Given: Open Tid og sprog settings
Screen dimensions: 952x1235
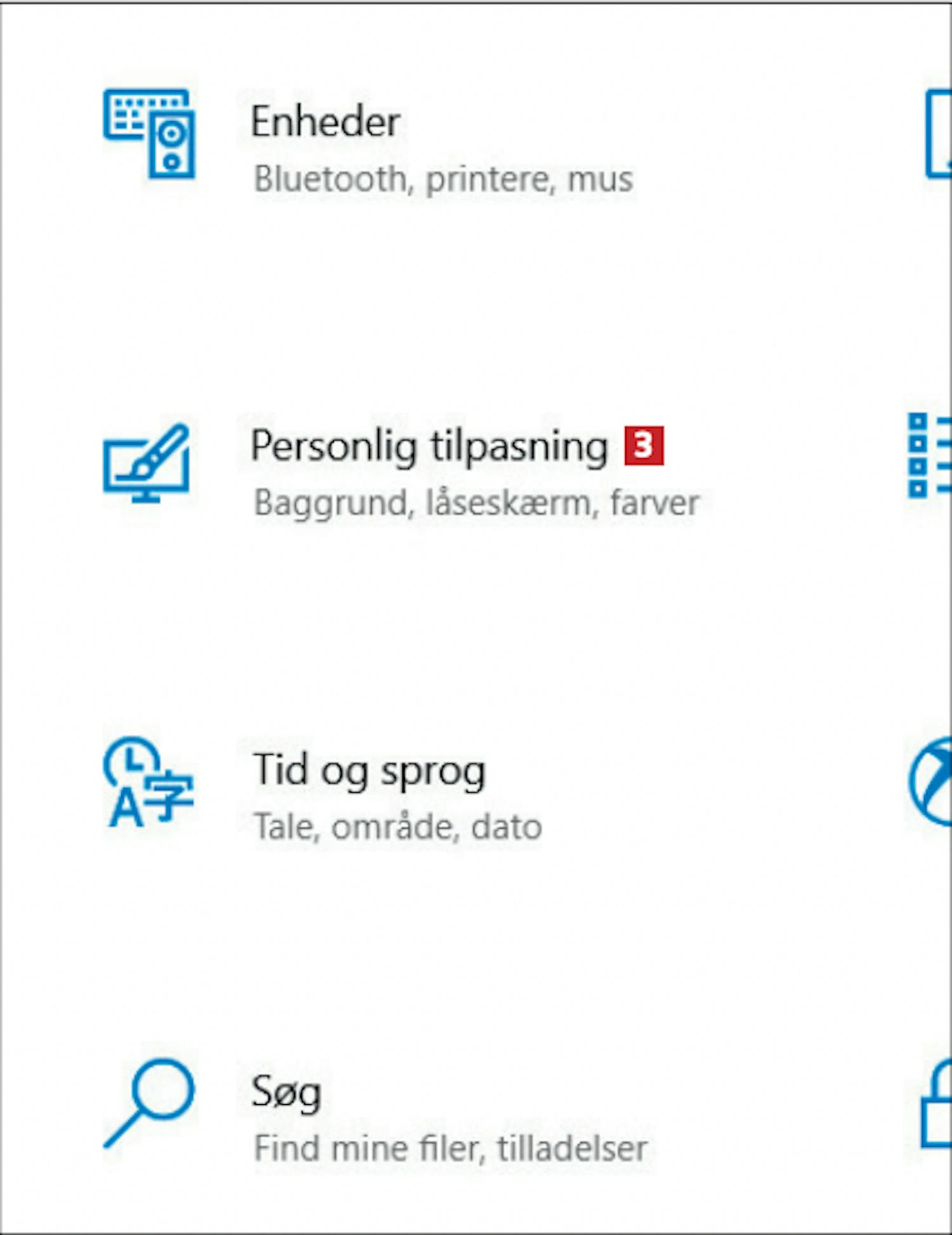Looking at the screenshot, I should click(x=369, y=770).
